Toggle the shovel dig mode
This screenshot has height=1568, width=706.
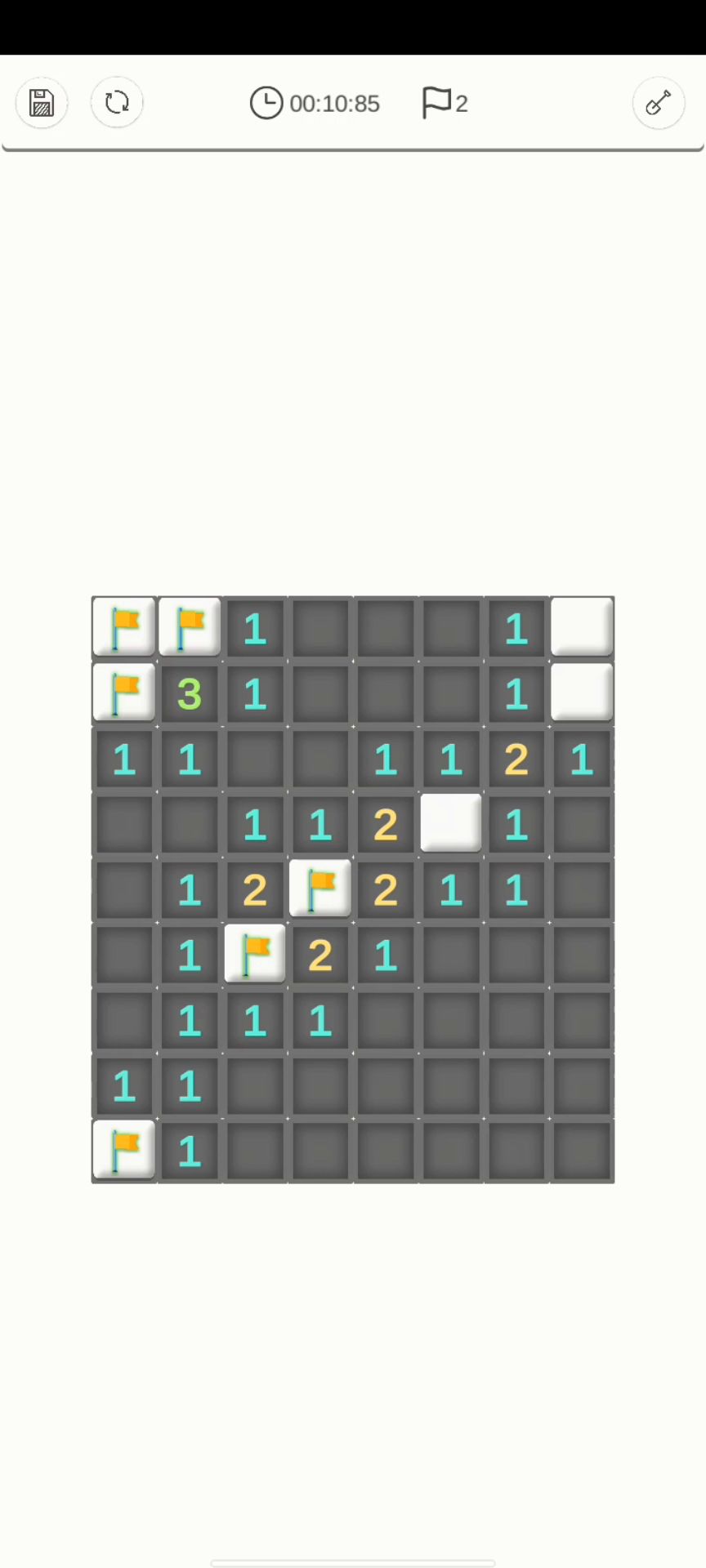(658, 103)
